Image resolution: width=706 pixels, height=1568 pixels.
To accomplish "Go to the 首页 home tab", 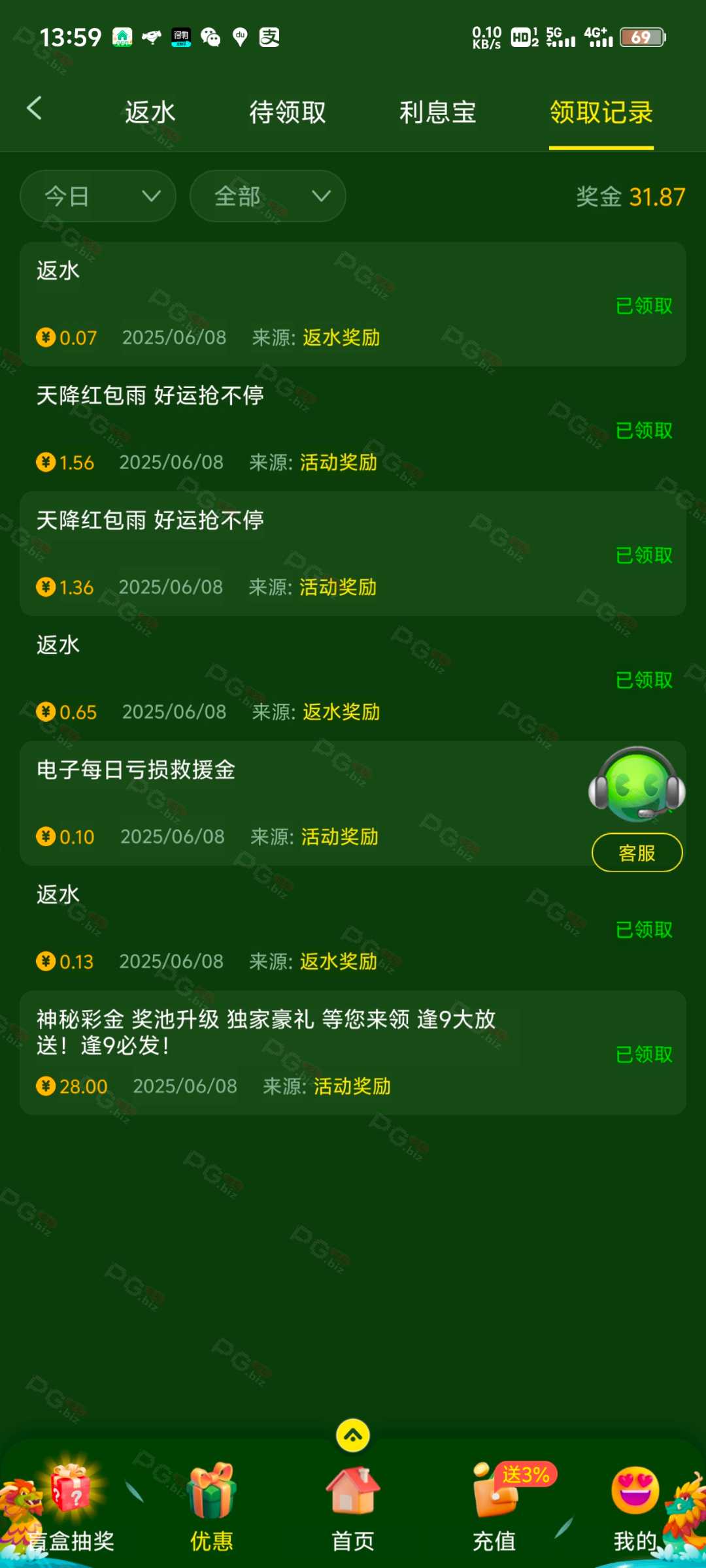I will [353, 1511].
